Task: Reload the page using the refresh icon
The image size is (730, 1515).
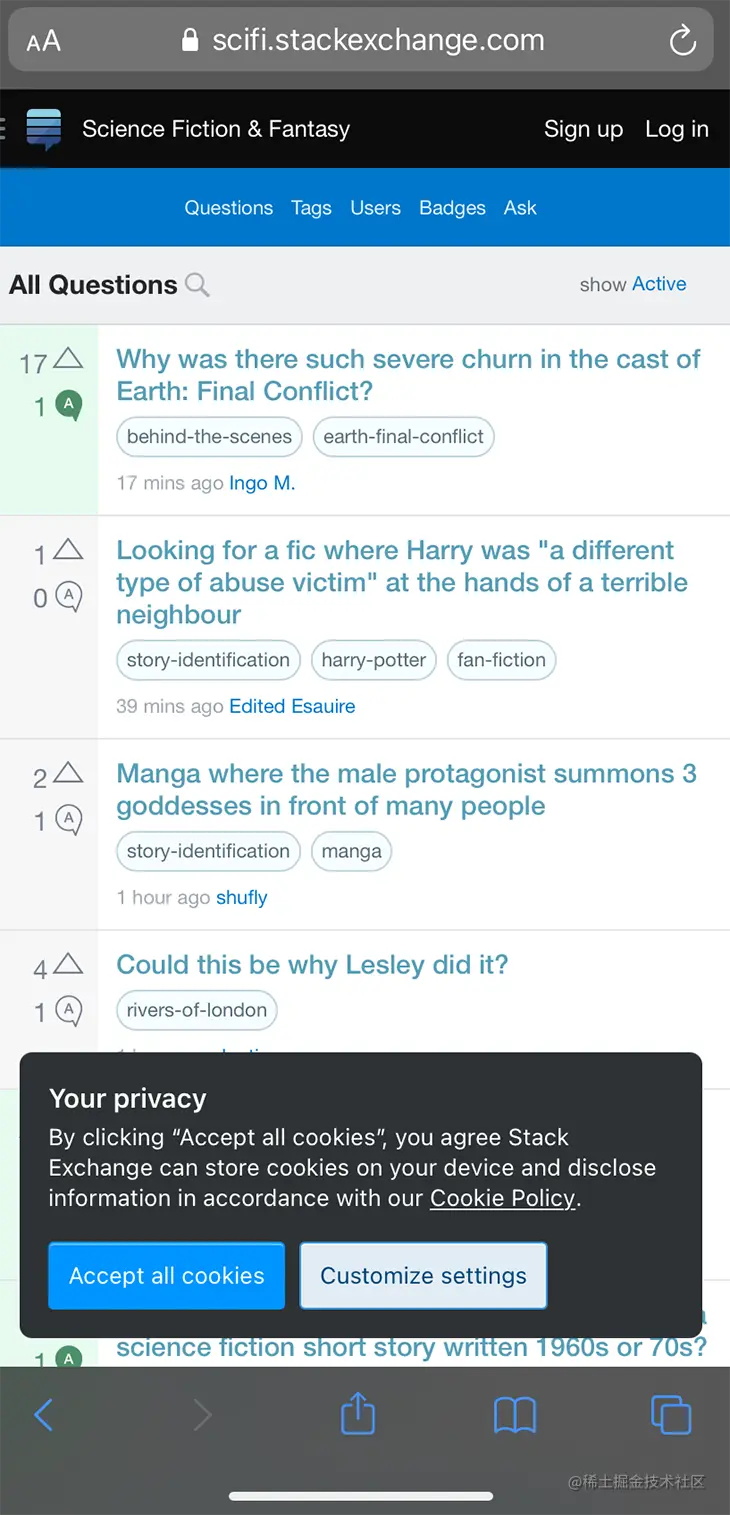Action: pyautogui.click(x=683, y=40)
